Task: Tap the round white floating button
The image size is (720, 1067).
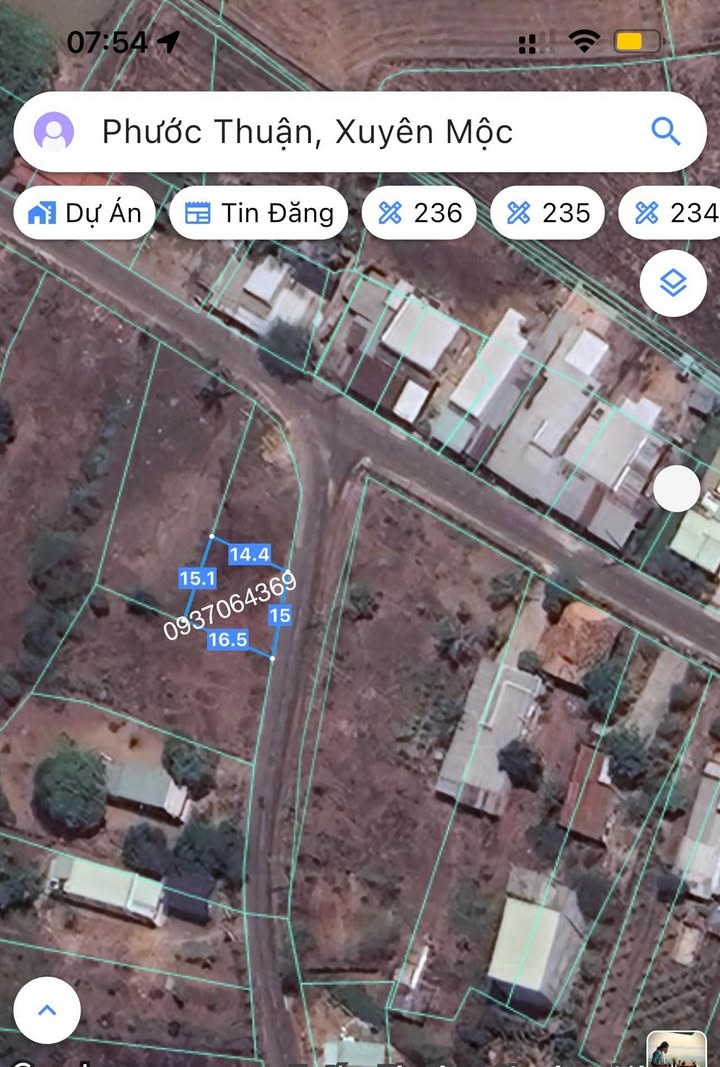Action: [677, 489]
